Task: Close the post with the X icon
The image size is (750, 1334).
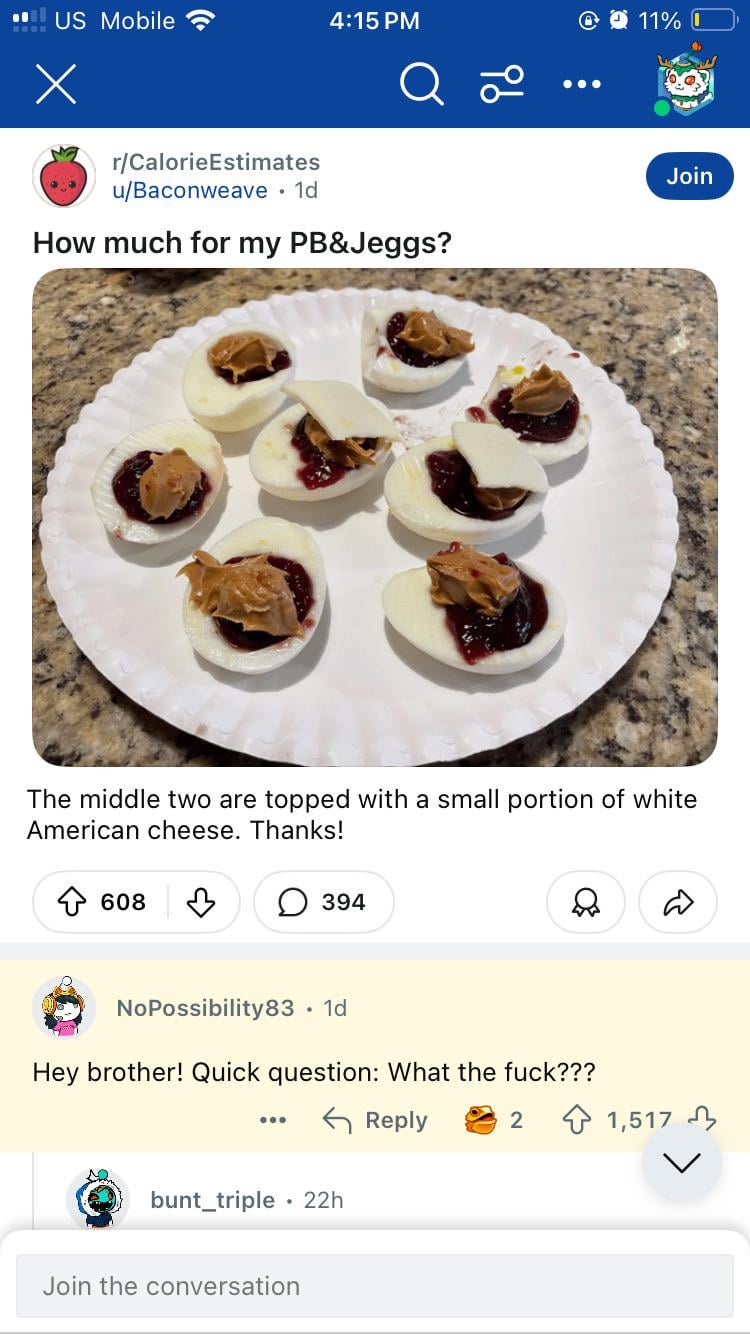Action: click(x=56, y=84)
